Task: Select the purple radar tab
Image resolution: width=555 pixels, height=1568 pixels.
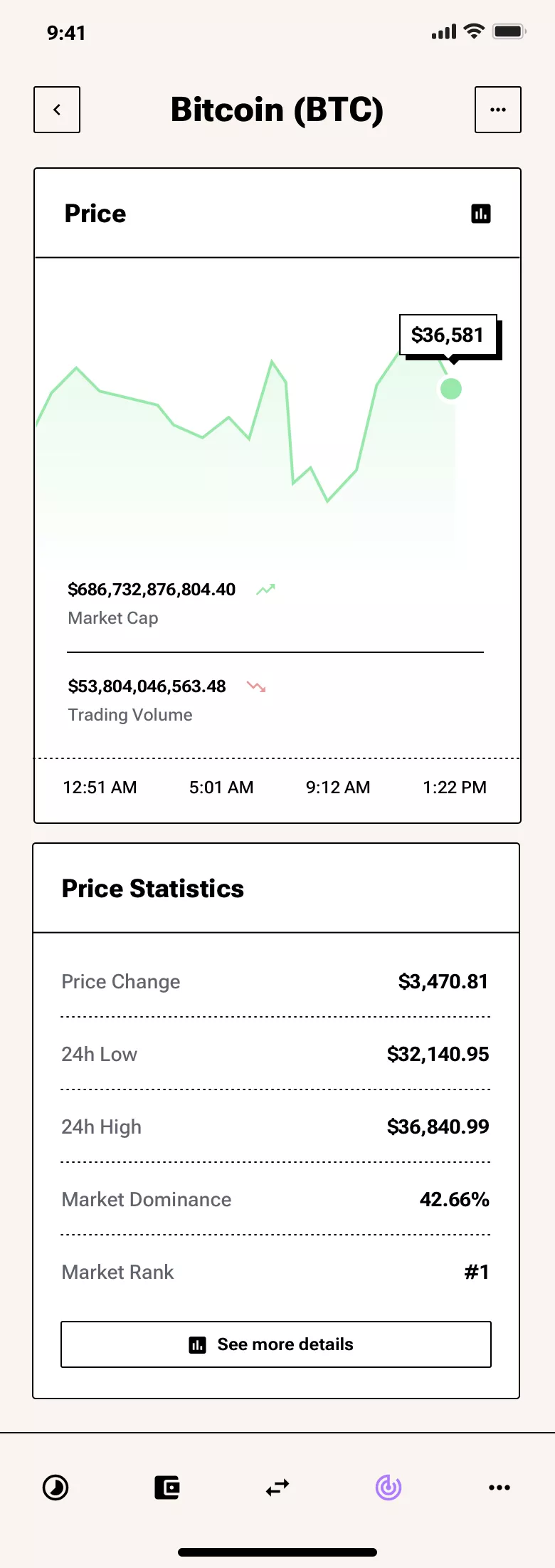Action: [x=388, y=1488]
